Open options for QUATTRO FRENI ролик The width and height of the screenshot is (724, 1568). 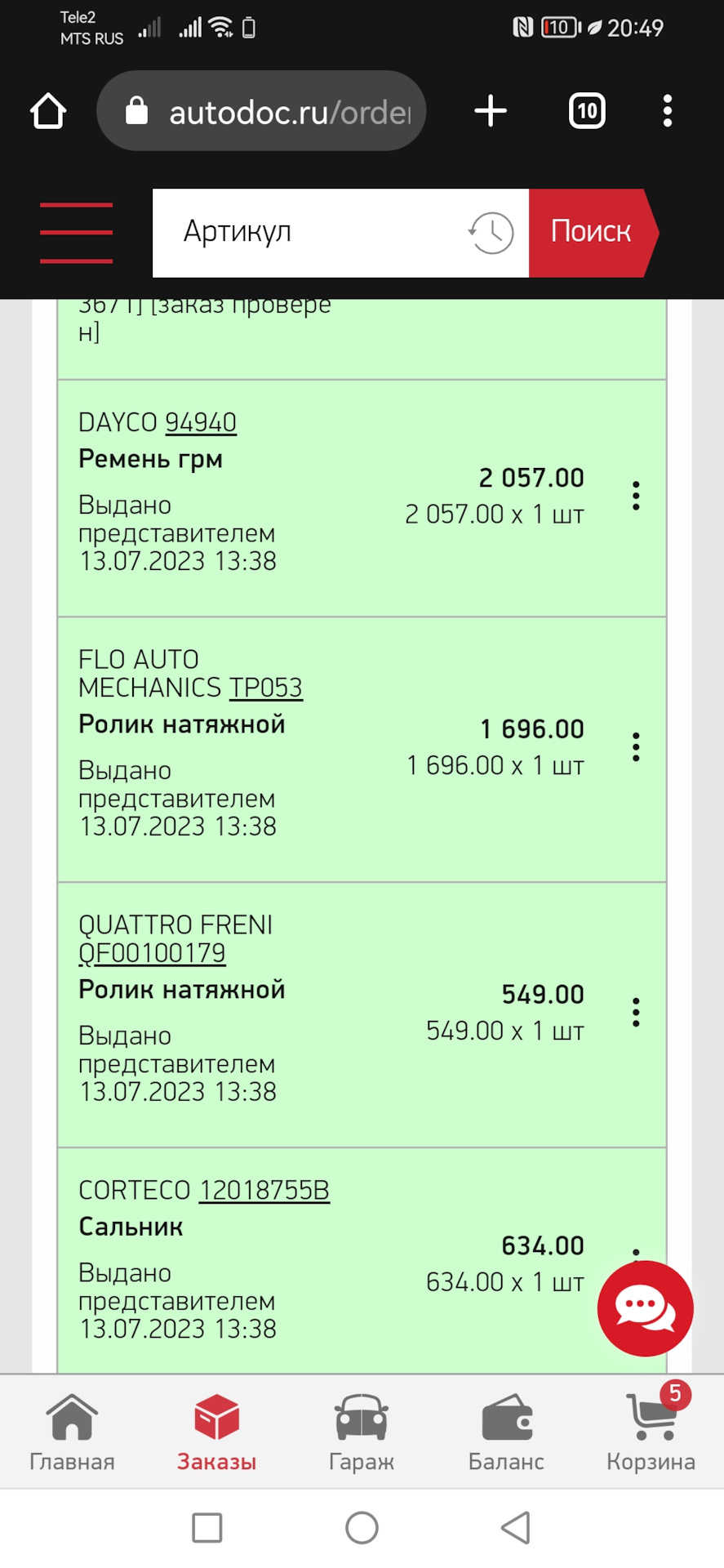click(x=635, y=1012)
